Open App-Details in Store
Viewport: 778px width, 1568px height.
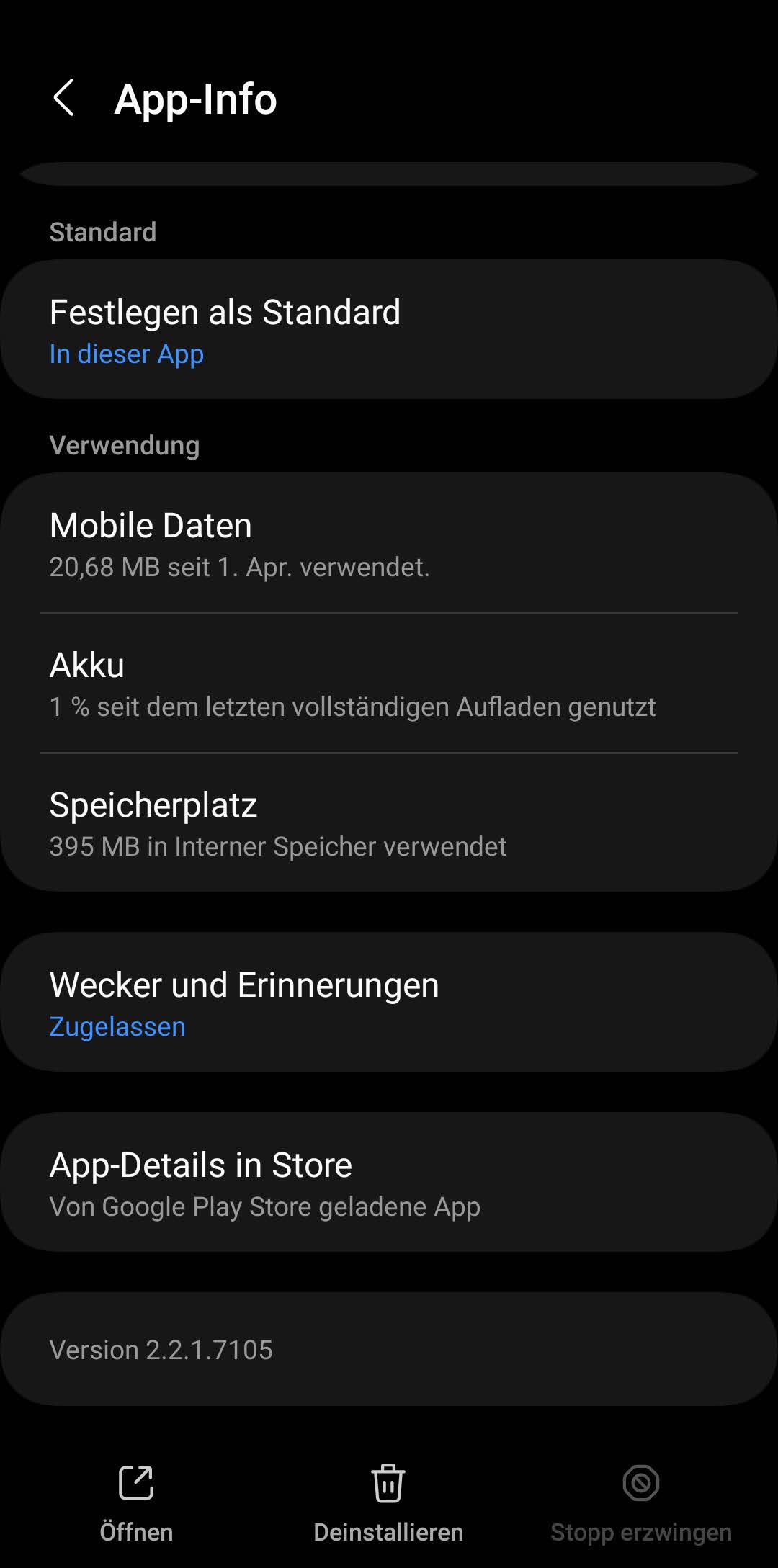click(x=389, y=1183)
